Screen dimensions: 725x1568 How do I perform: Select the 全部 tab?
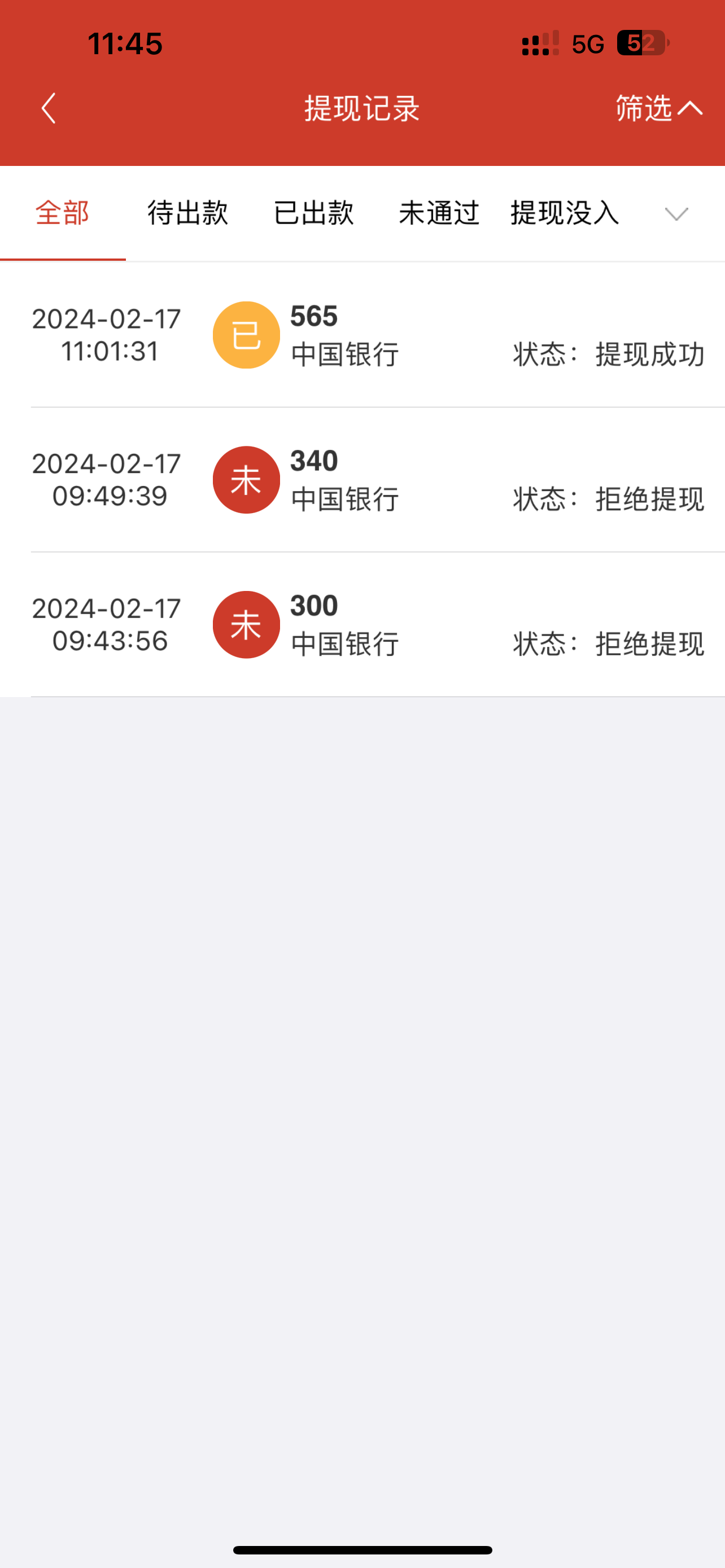coord(63,213)
